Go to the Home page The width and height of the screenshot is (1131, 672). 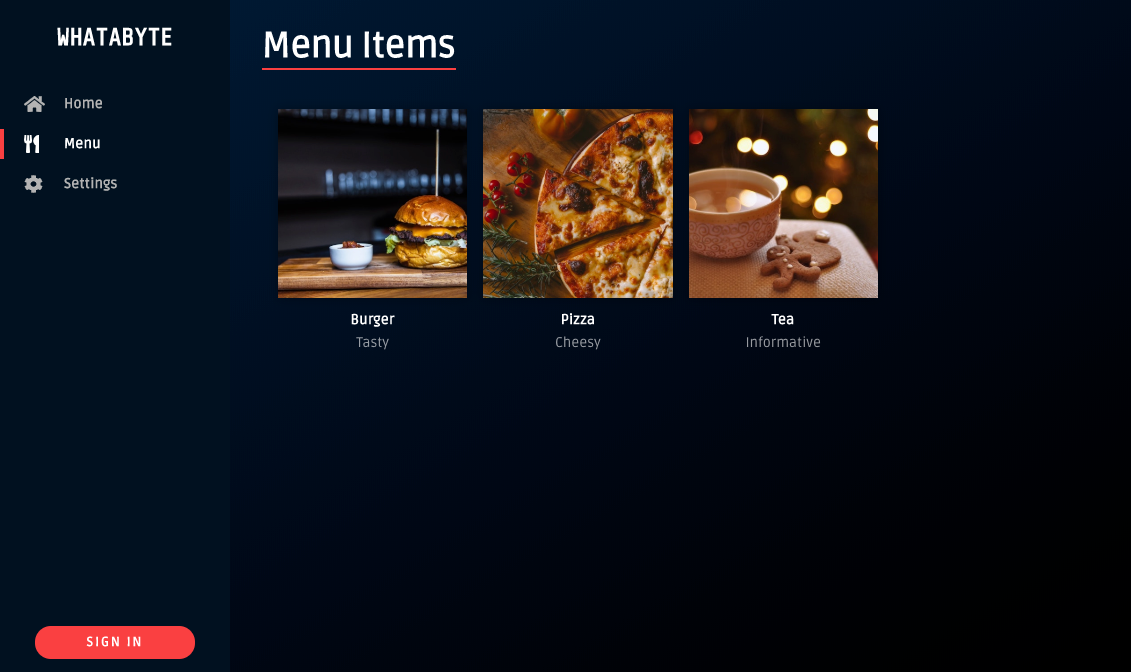tap(82, 104)
